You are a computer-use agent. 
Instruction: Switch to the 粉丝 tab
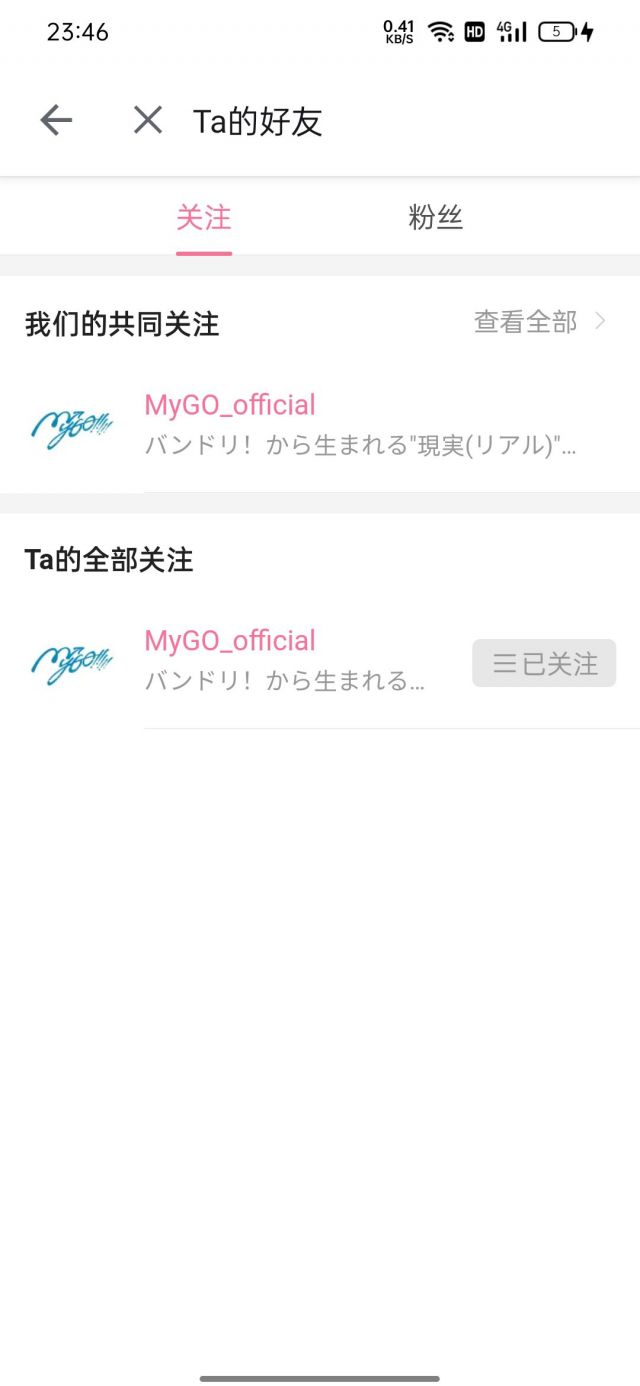(435, 218)
